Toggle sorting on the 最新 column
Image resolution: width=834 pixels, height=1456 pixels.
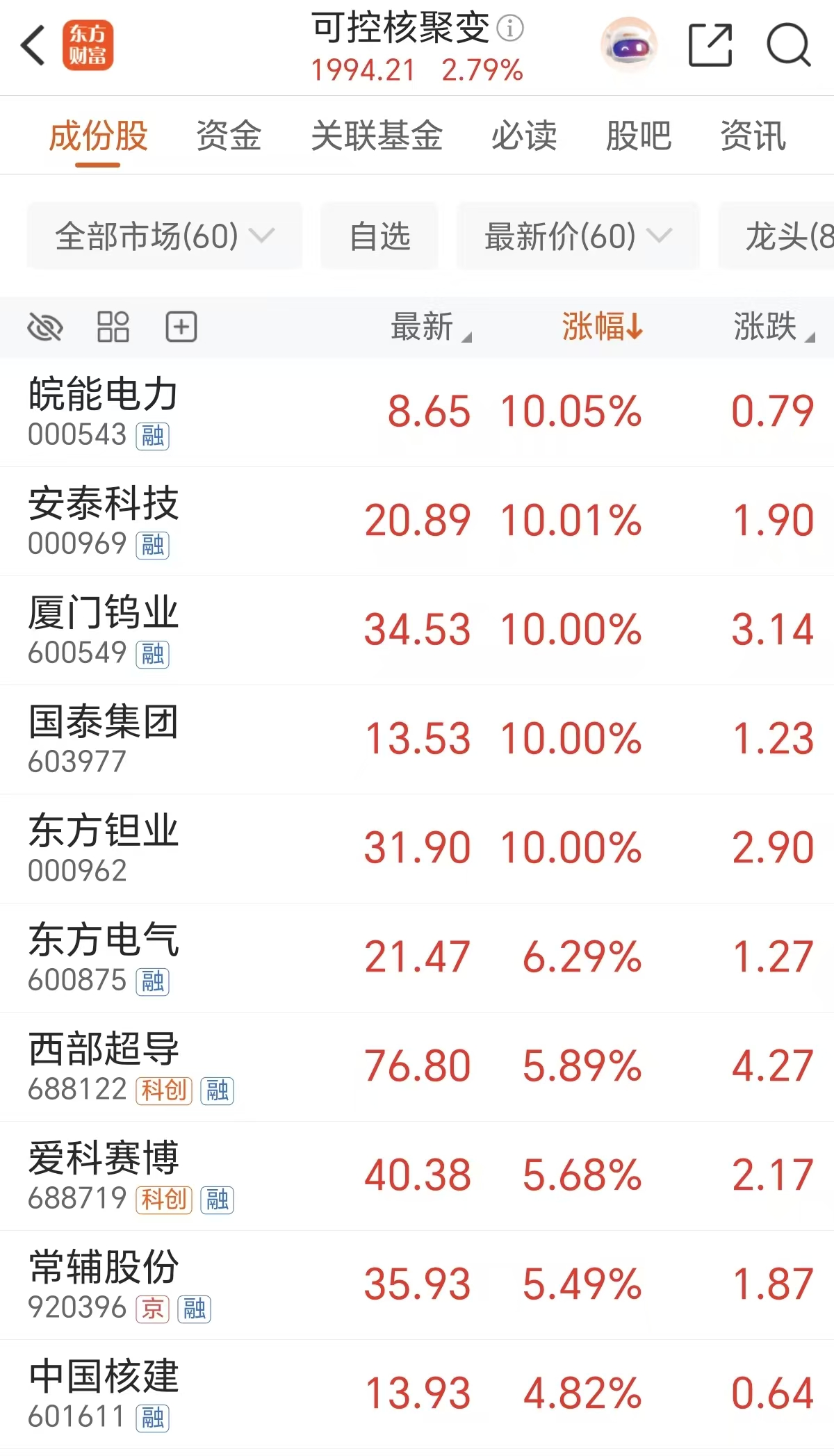427,327
